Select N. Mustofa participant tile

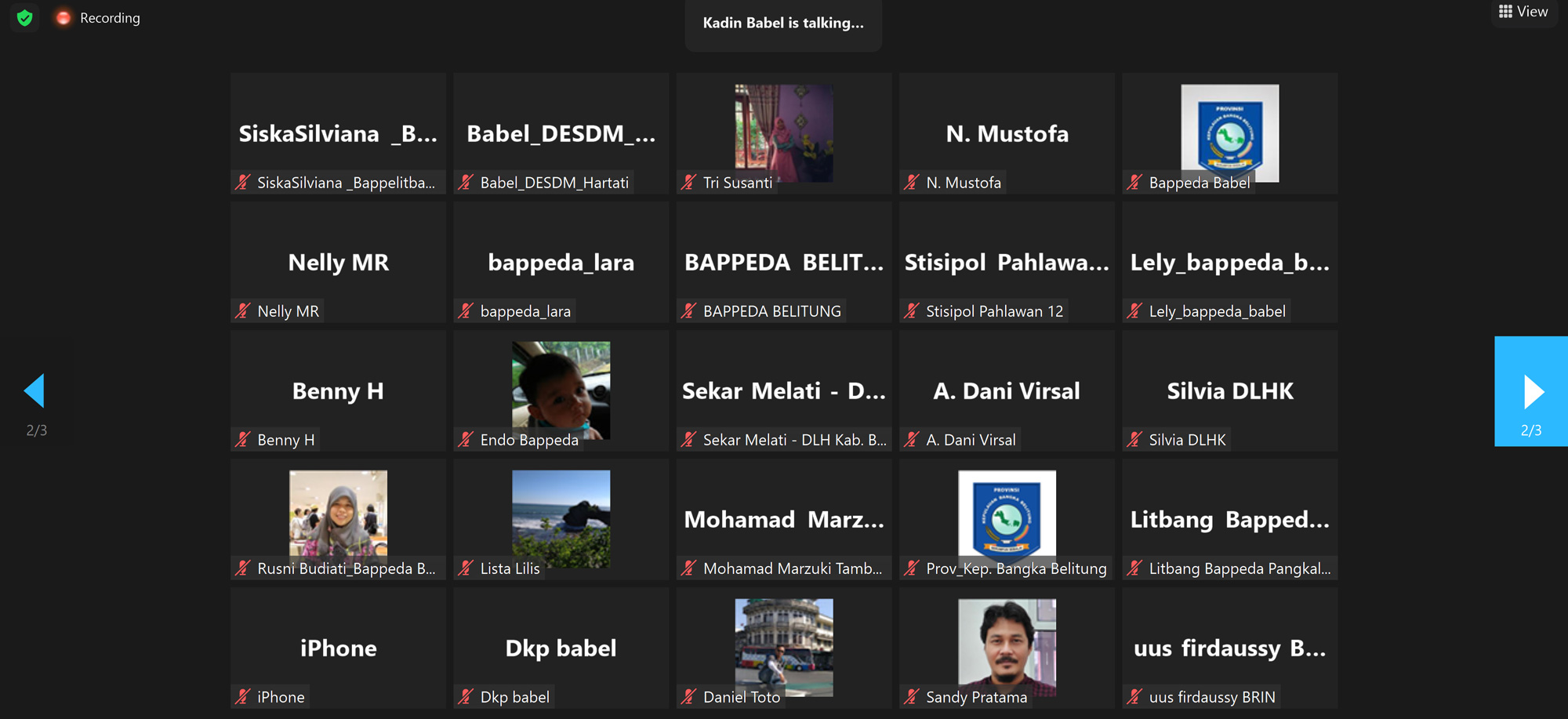click(x=1007, y=133)
